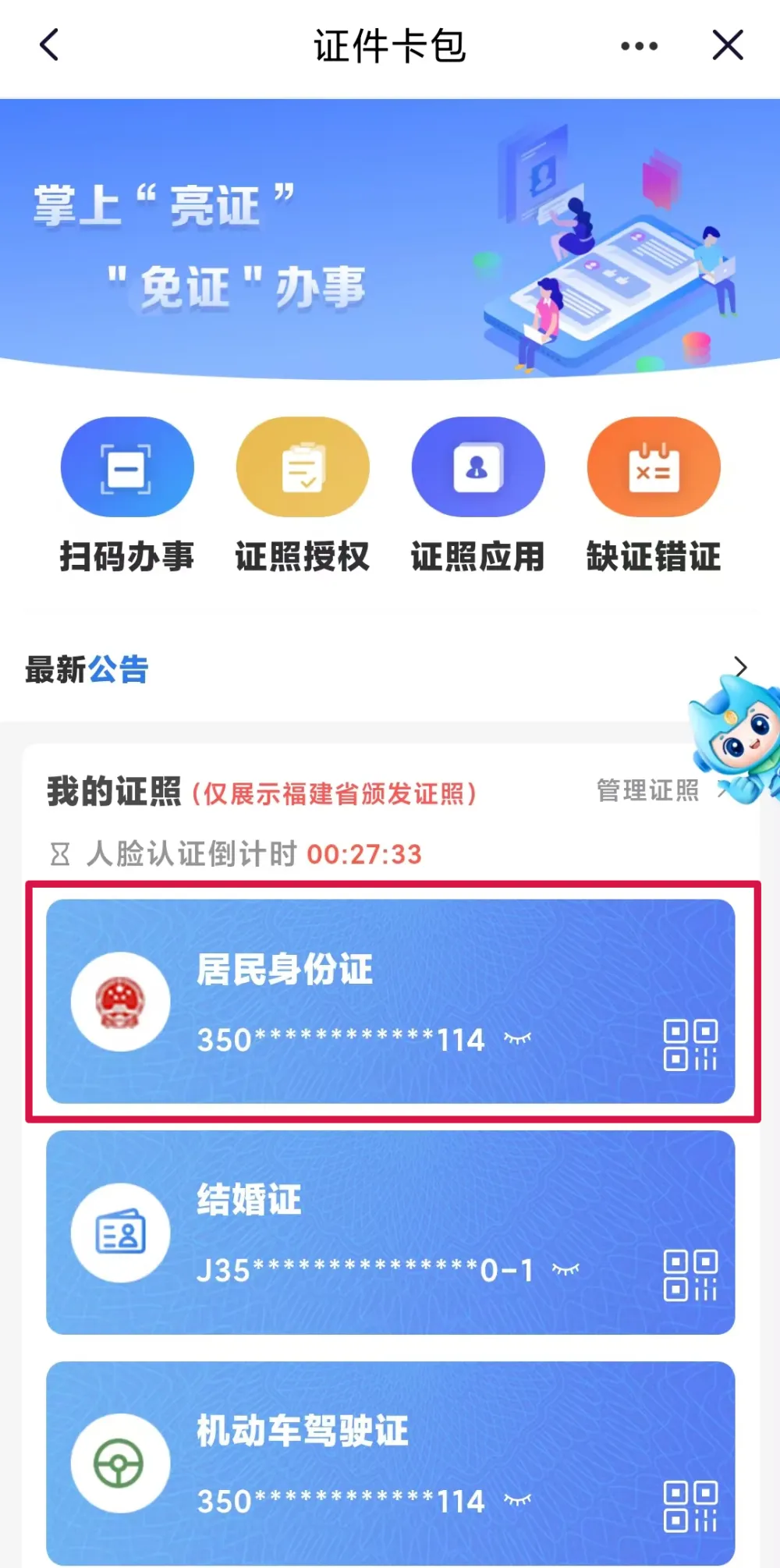Tap the 缺证错证 report icon
Screen dimensions: 780x1568
(654, 466)
